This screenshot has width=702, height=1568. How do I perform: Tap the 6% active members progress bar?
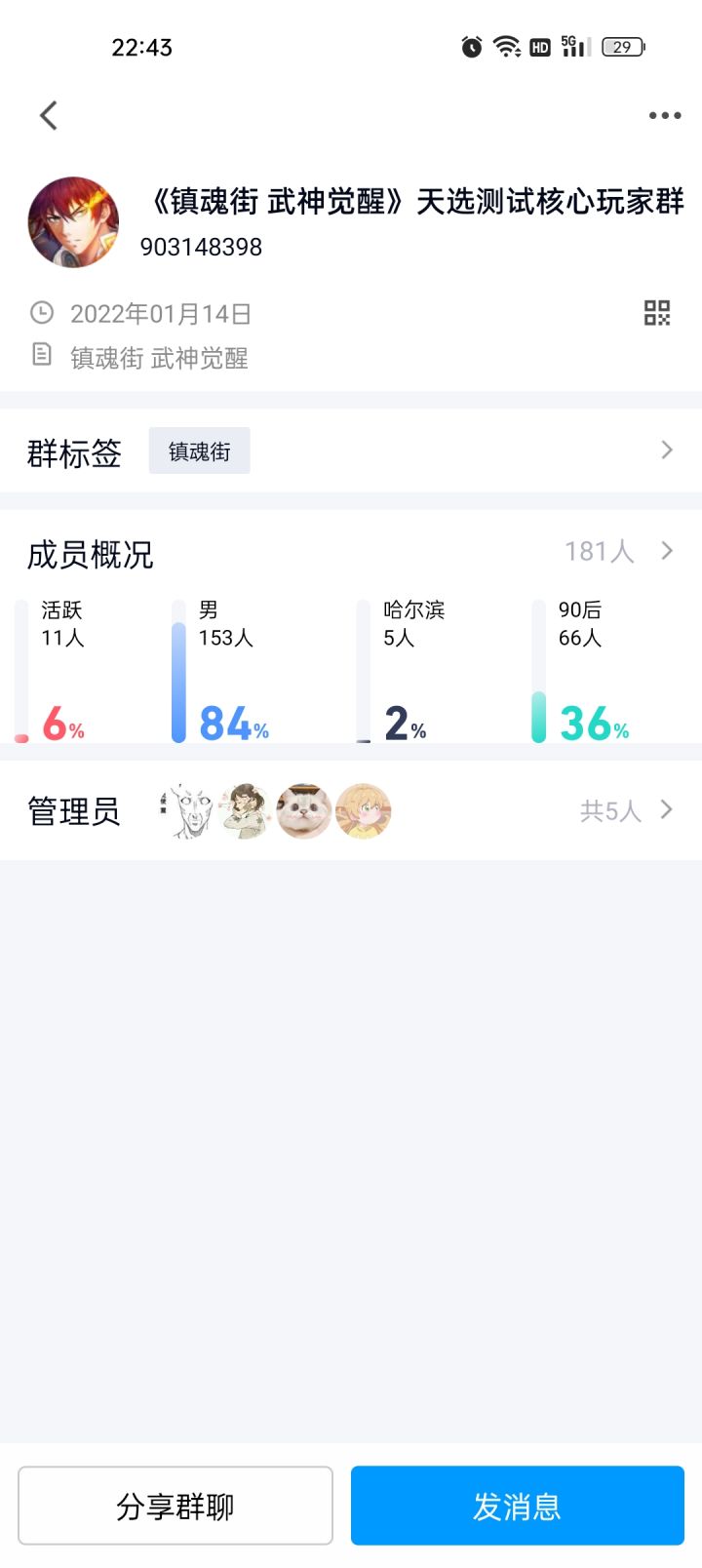tap(20, 673)
